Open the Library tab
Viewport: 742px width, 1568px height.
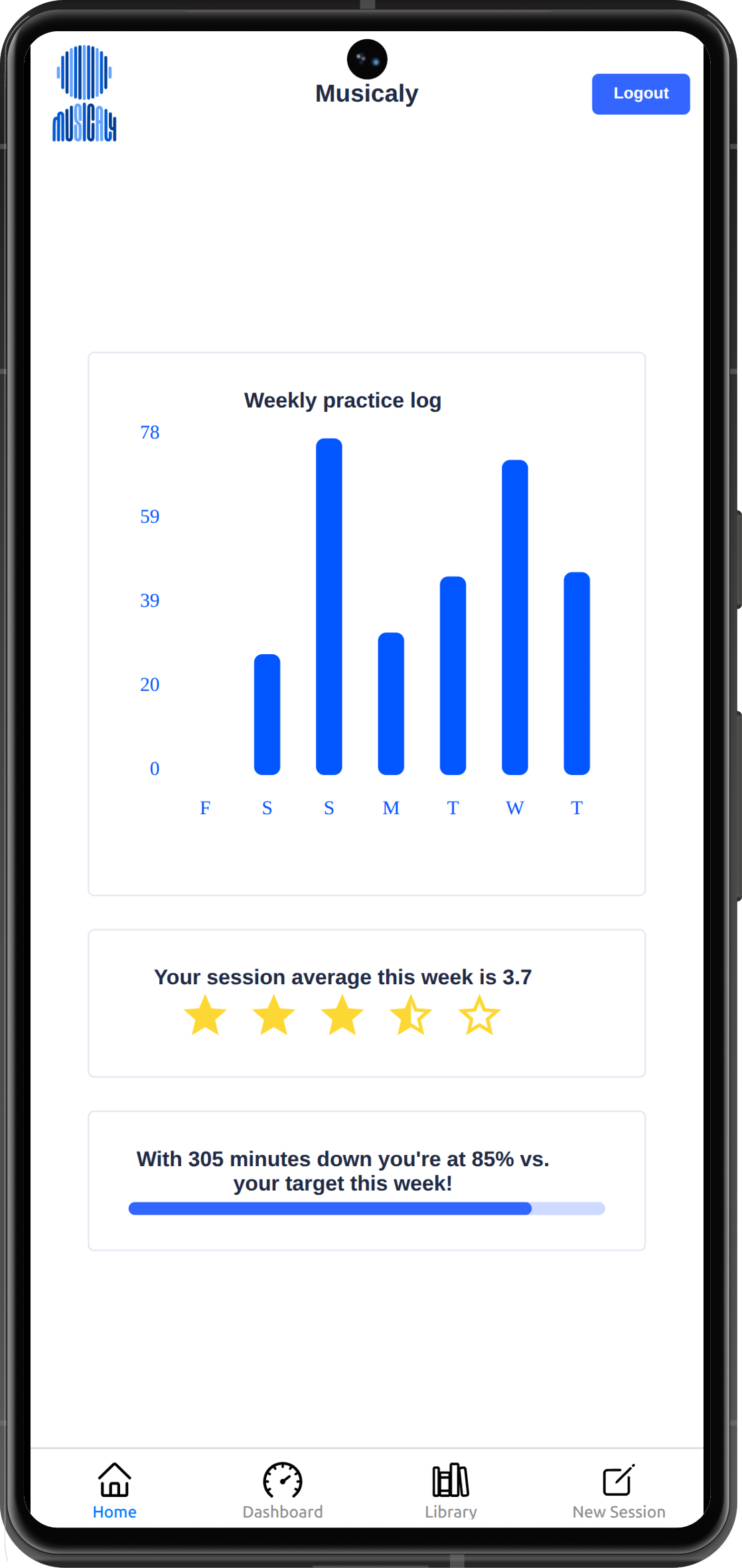coord(451,1491)
